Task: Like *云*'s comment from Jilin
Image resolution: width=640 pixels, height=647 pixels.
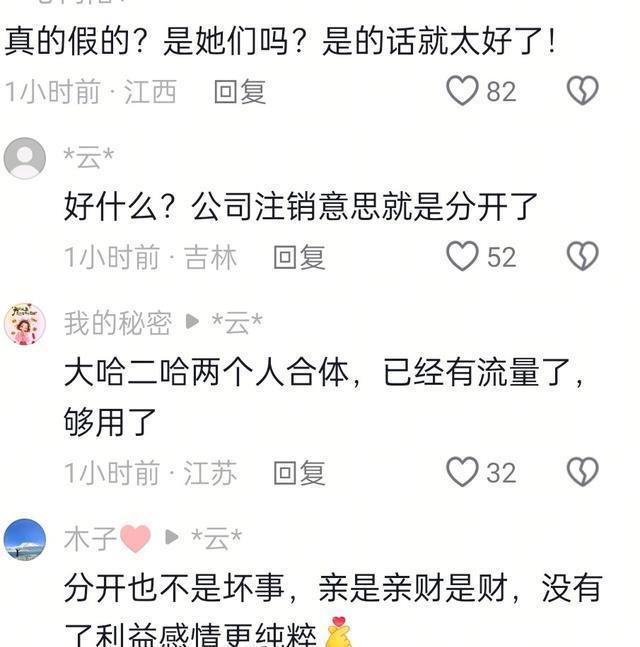Action: click(x=463, y=257)
